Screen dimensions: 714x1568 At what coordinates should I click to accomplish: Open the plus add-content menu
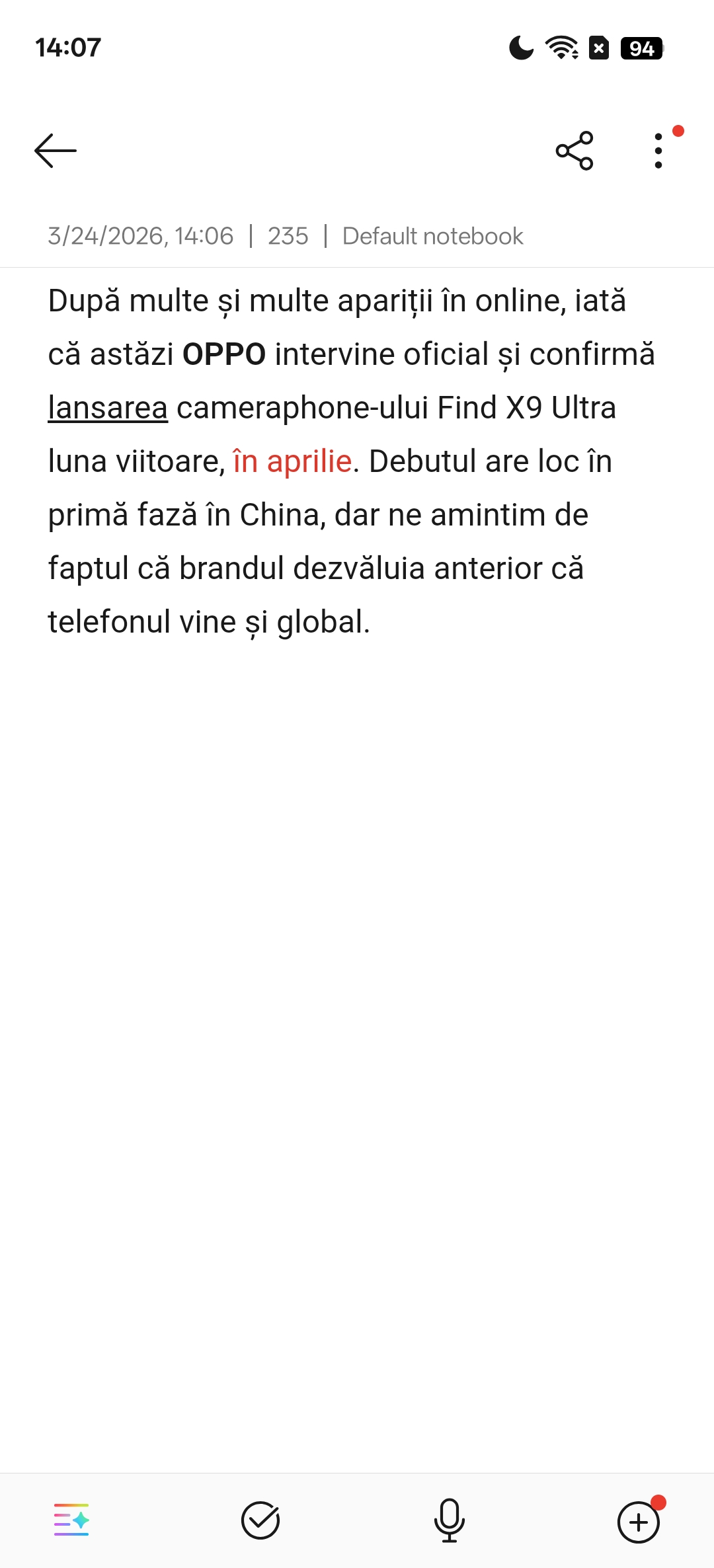coord(639,1521)
